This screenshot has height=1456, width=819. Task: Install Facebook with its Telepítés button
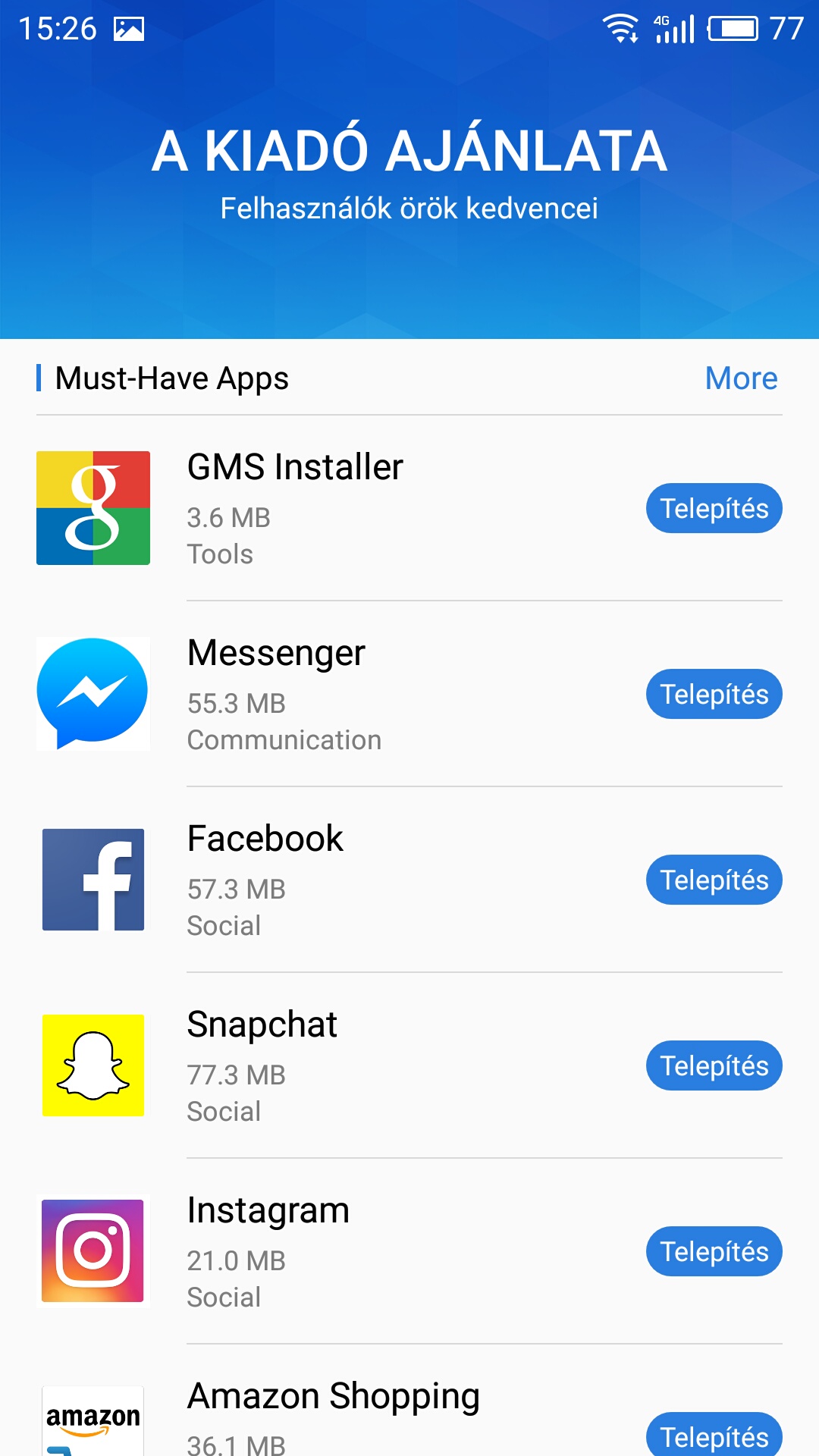coord(714,880)
